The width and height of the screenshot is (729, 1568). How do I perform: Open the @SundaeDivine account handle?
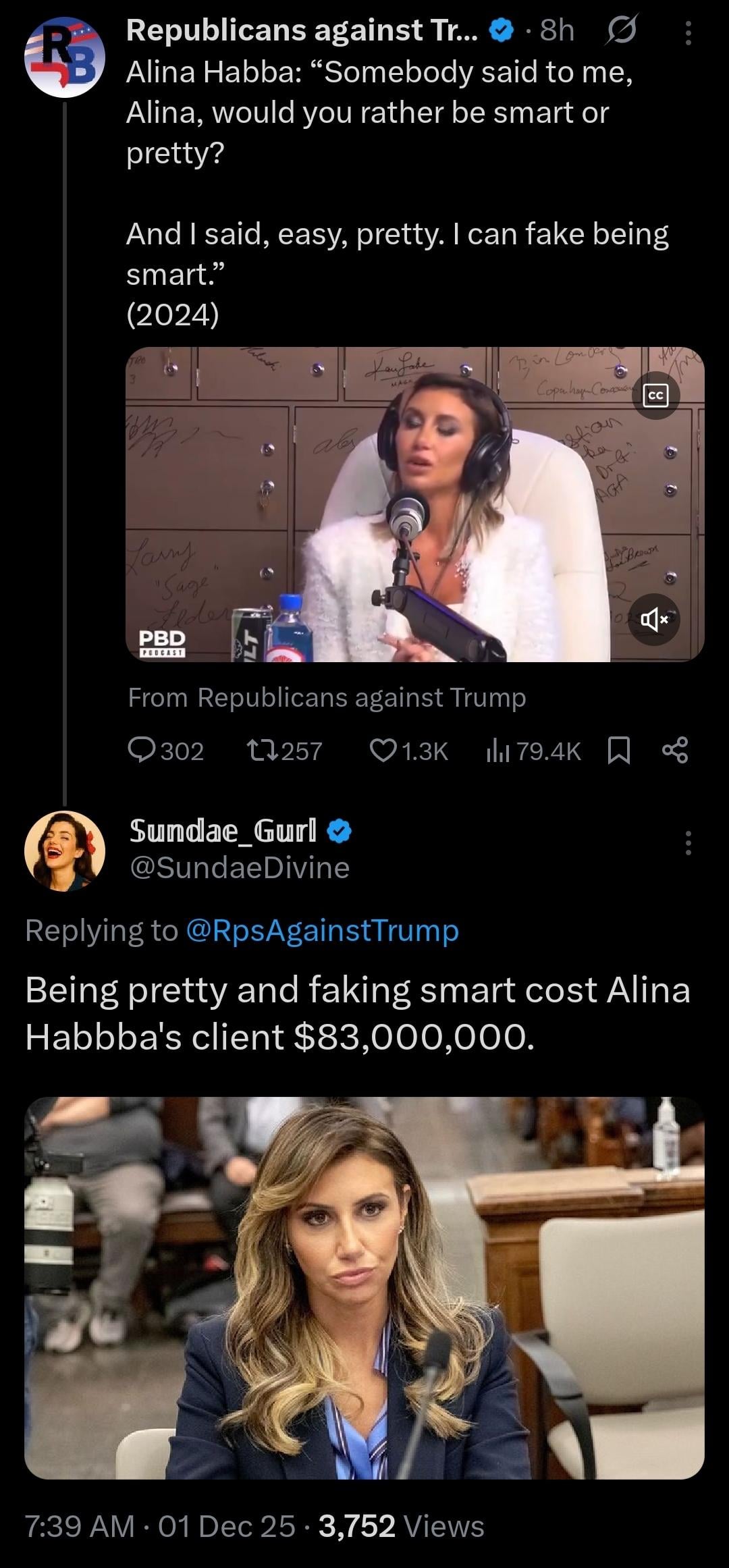pos(240,868)
